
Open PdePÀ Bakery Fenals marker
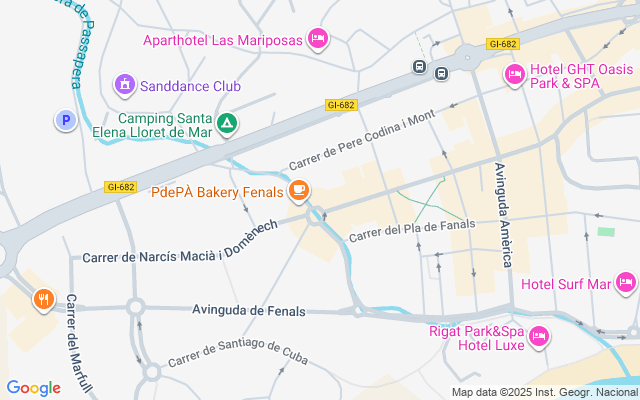[x=298, y=190]
